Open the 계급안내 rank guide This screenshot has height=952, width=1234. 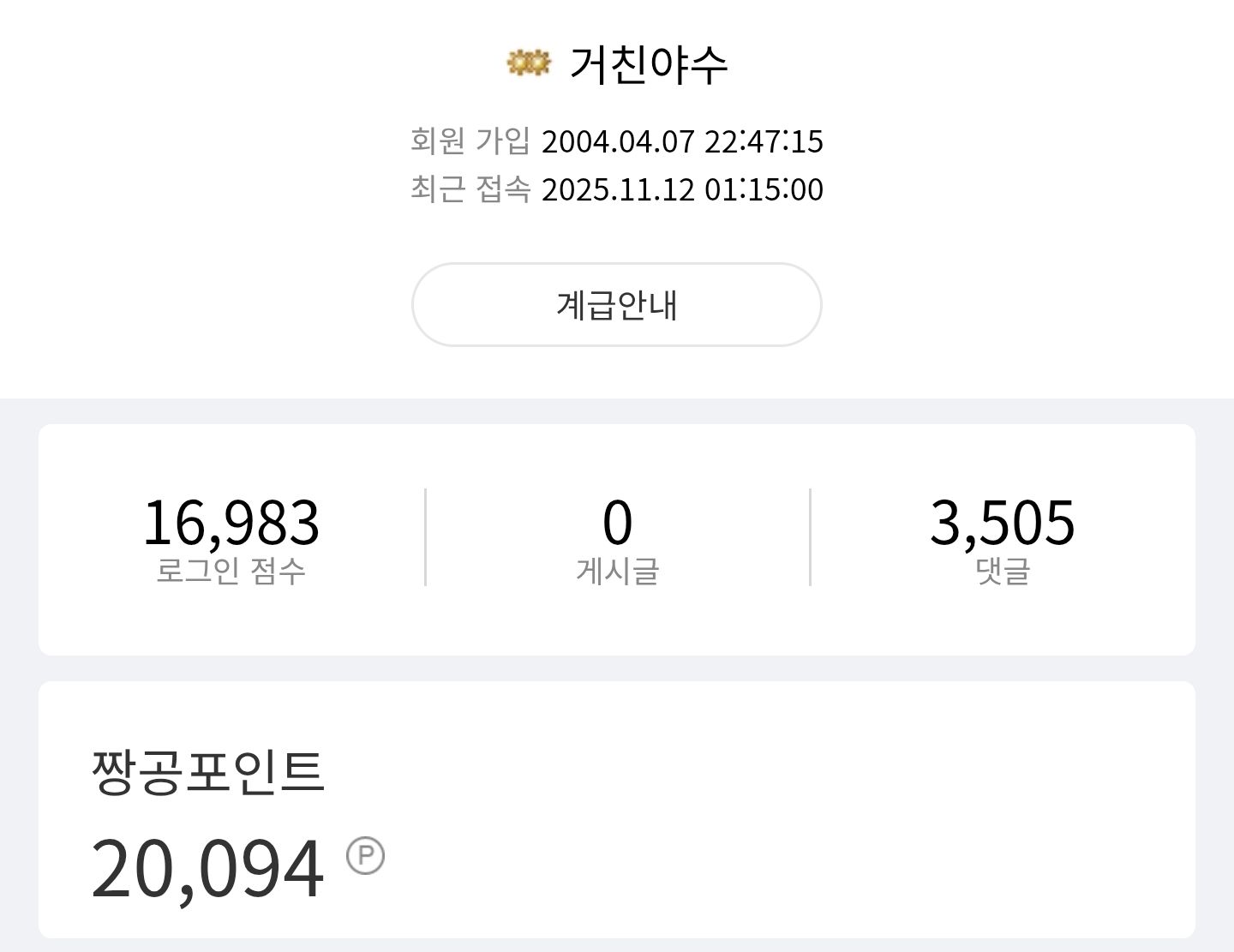point(616,305)
